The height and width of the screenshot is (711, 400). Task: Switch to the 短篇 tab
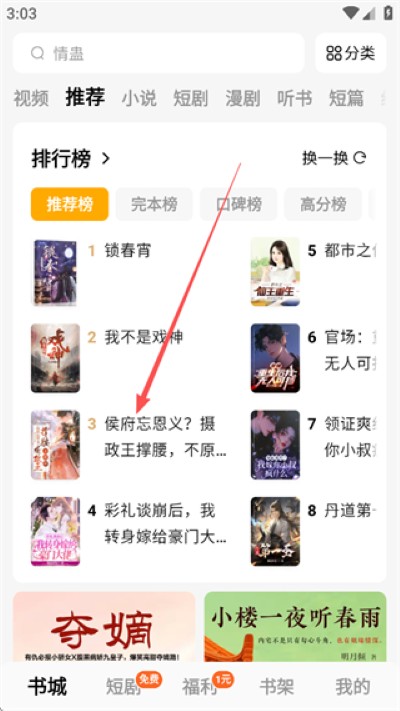tap(346, 98)
